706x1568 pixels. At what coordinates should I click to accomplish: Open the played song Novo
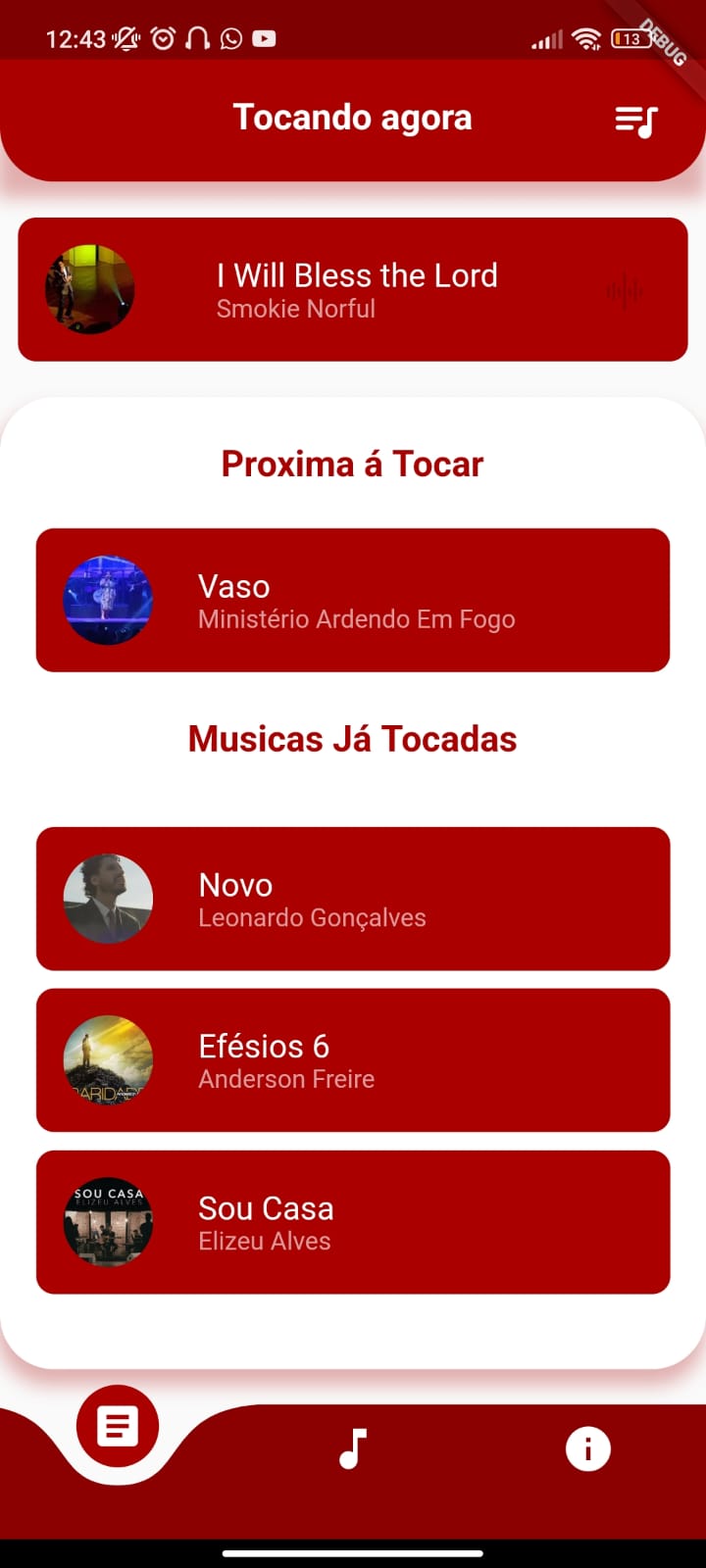coord(353,899)
